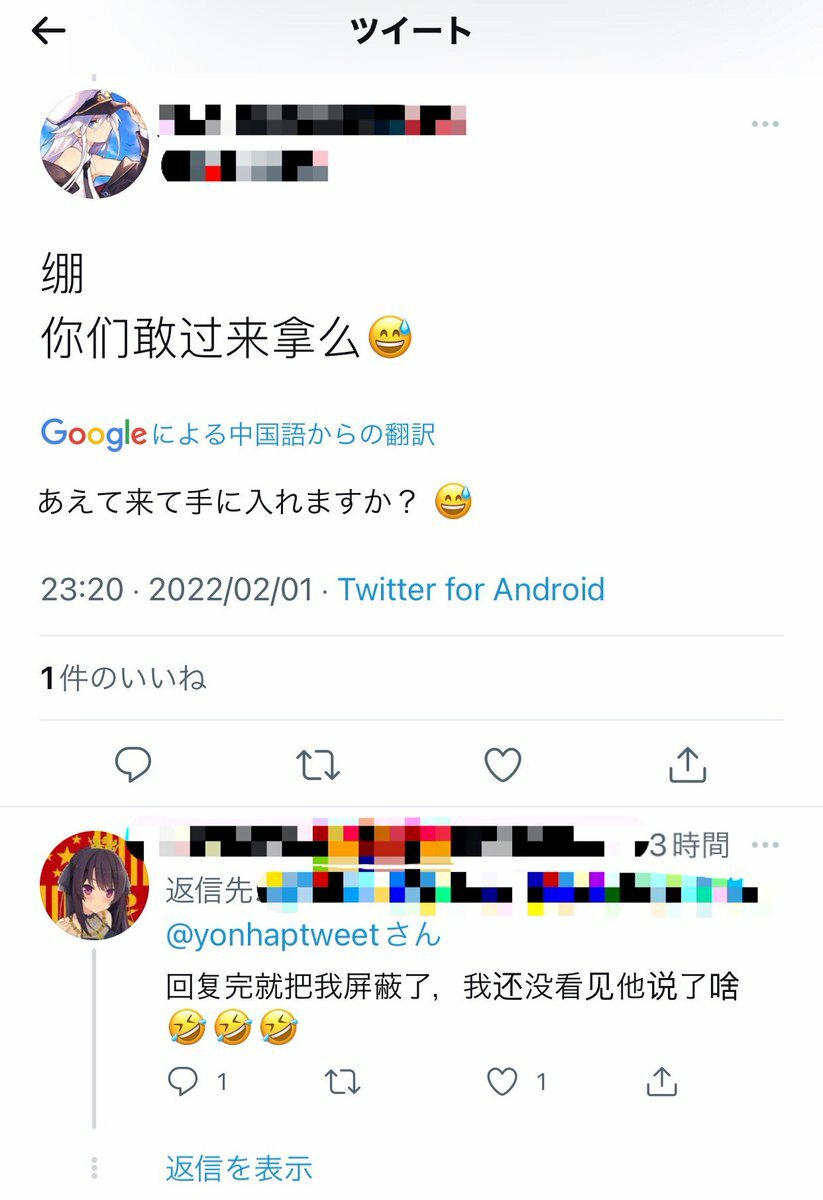Share the 回复完就把我屏蔽了 reply

(661, 1081)
